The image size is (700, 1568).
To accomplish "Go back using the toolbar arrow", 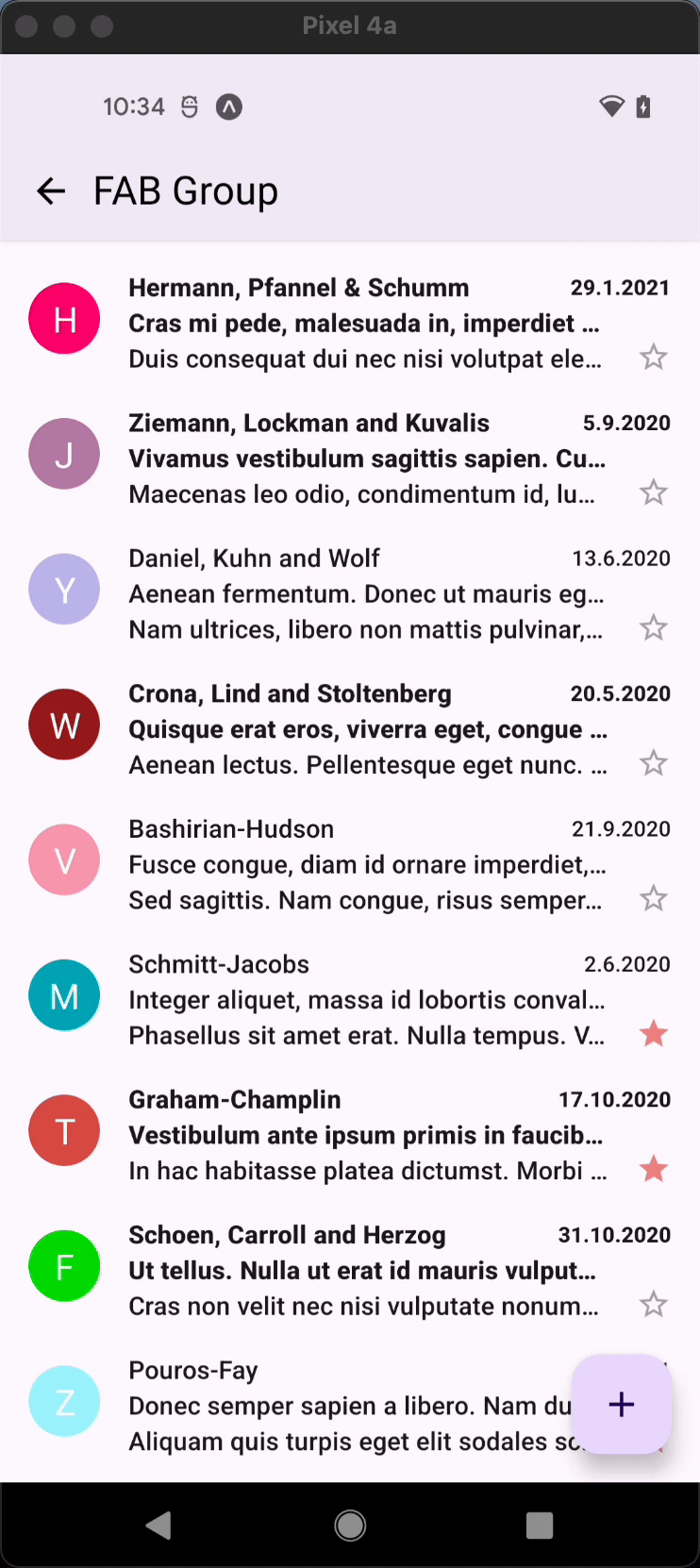I will (x=51, y=192).
